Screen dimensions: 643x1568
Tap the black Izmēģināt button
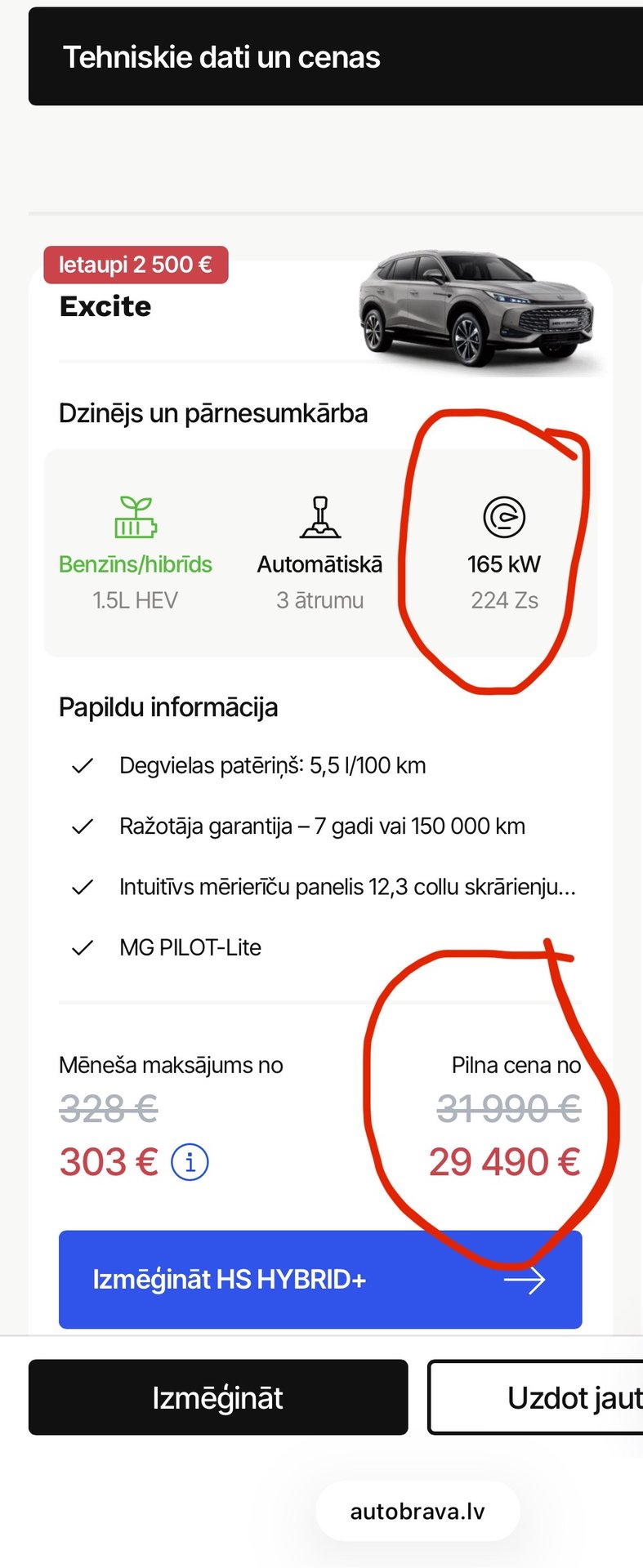218,1397
